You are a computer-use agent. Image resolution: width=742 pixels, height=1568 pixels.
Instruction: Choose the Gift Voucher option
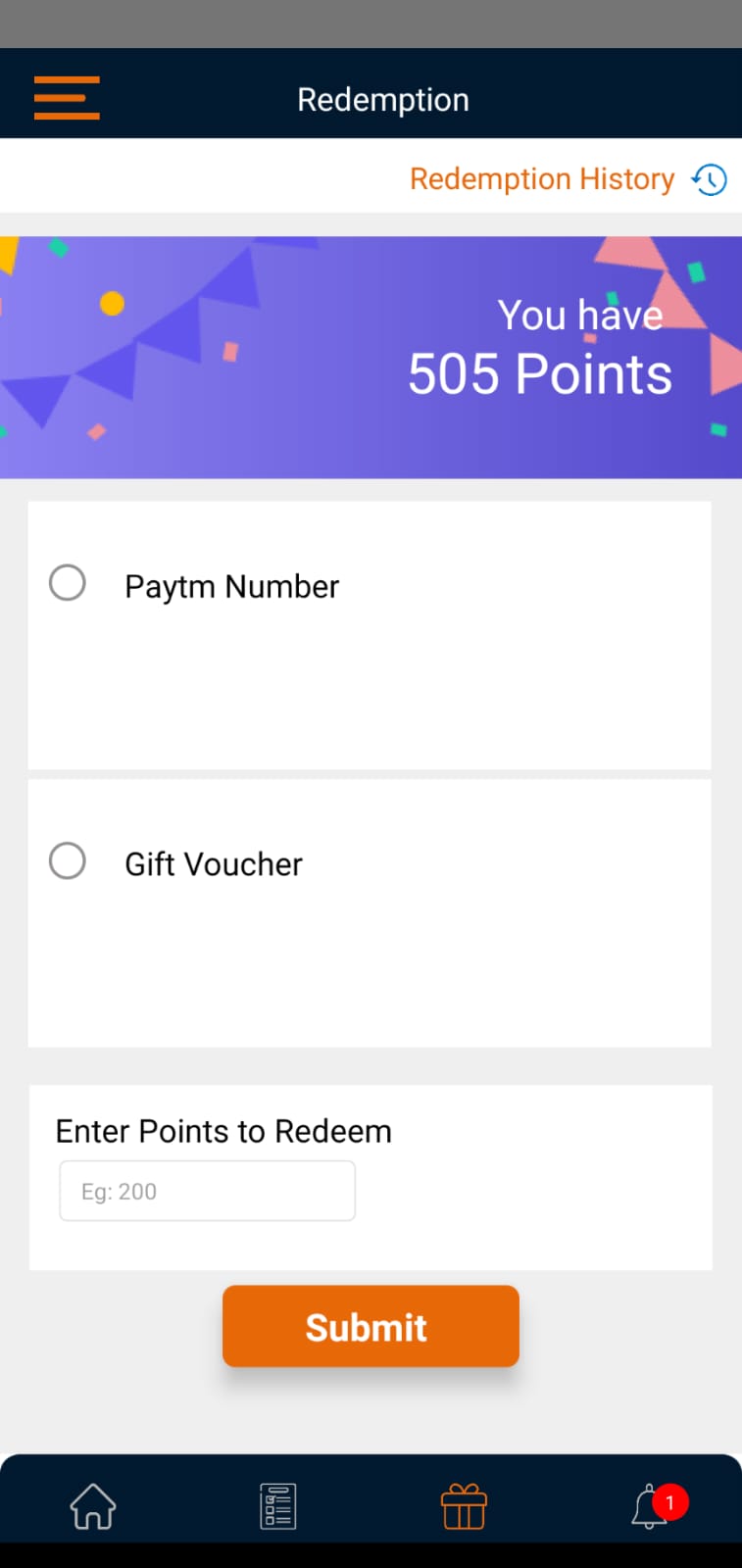point(68,861)
